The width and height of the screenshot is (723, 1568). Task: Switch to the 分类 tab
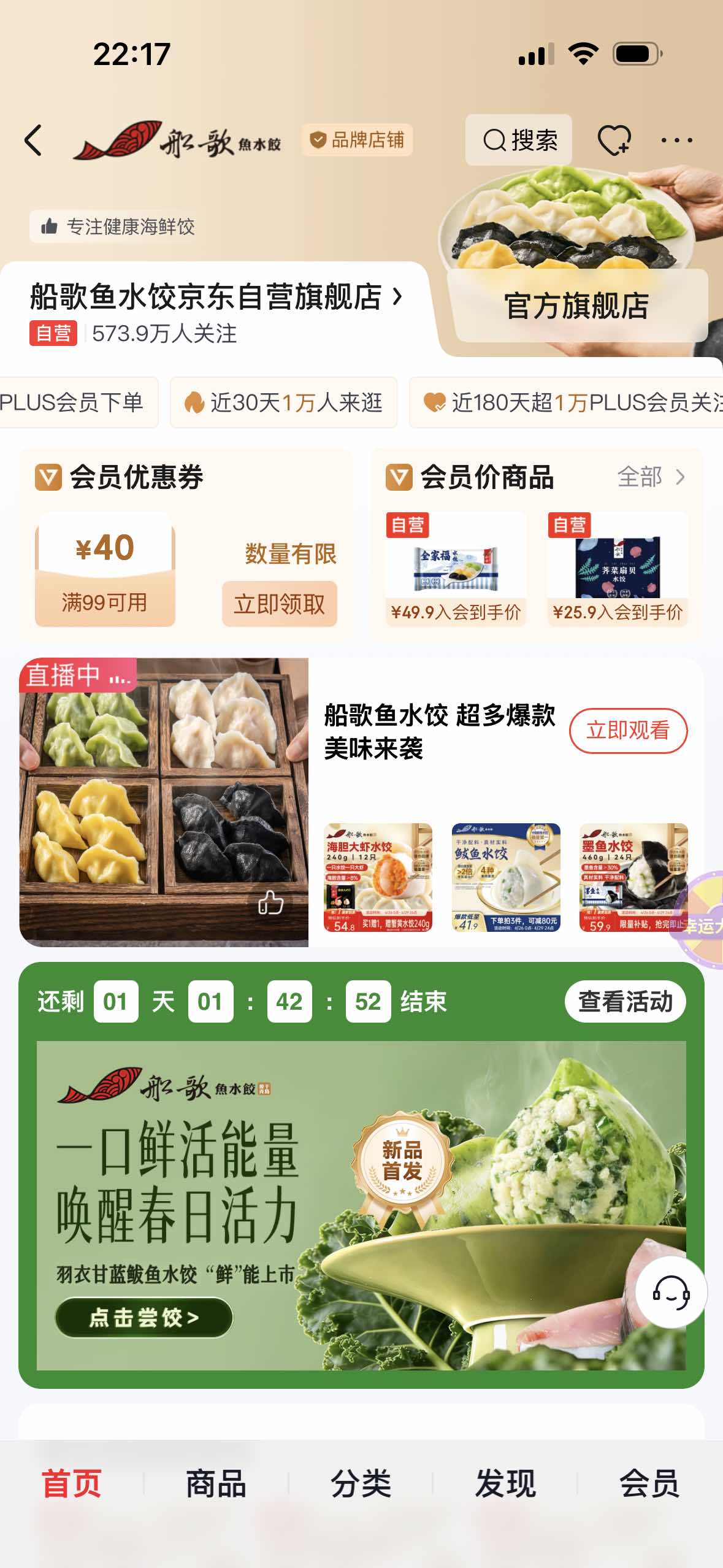(361, 1484)
